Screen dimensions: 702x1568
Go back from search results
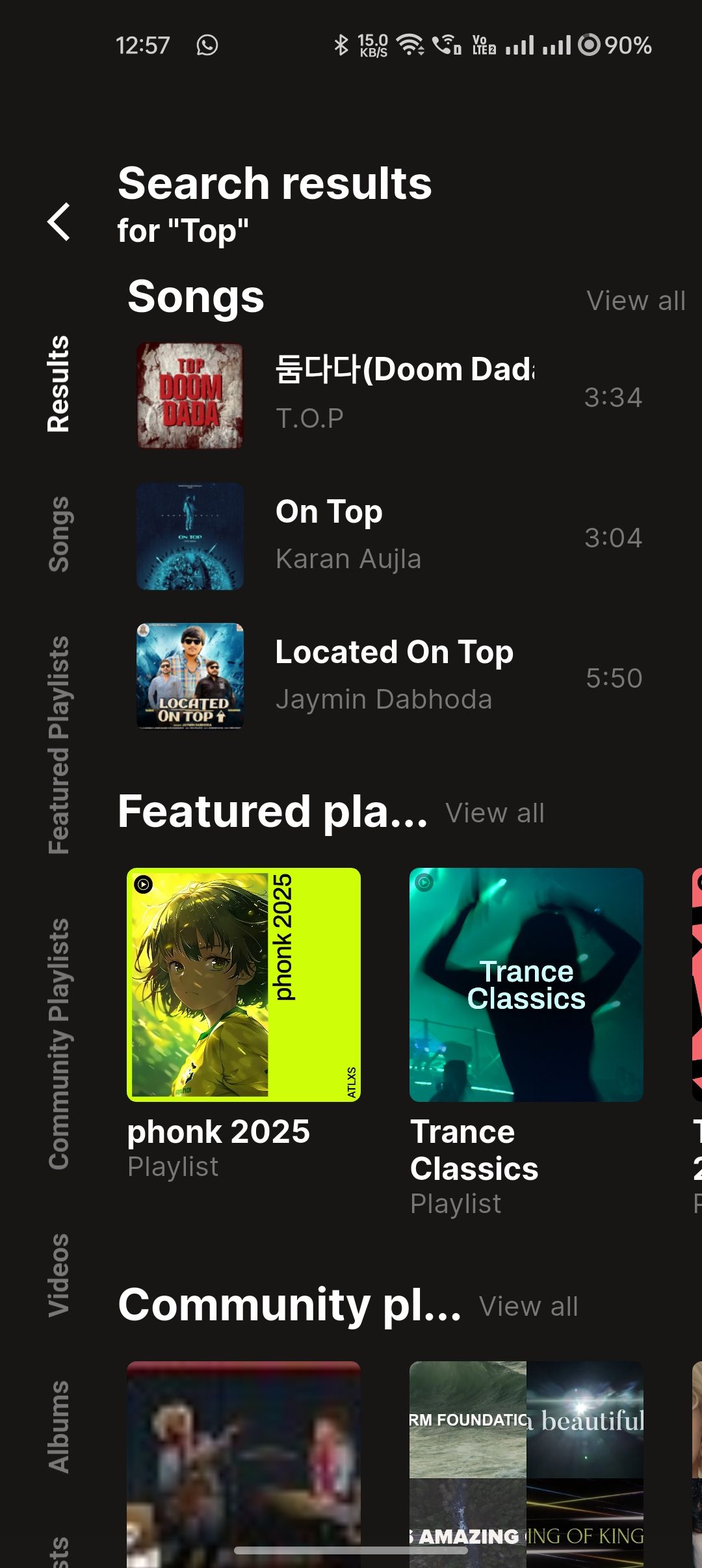coord(59,222)
